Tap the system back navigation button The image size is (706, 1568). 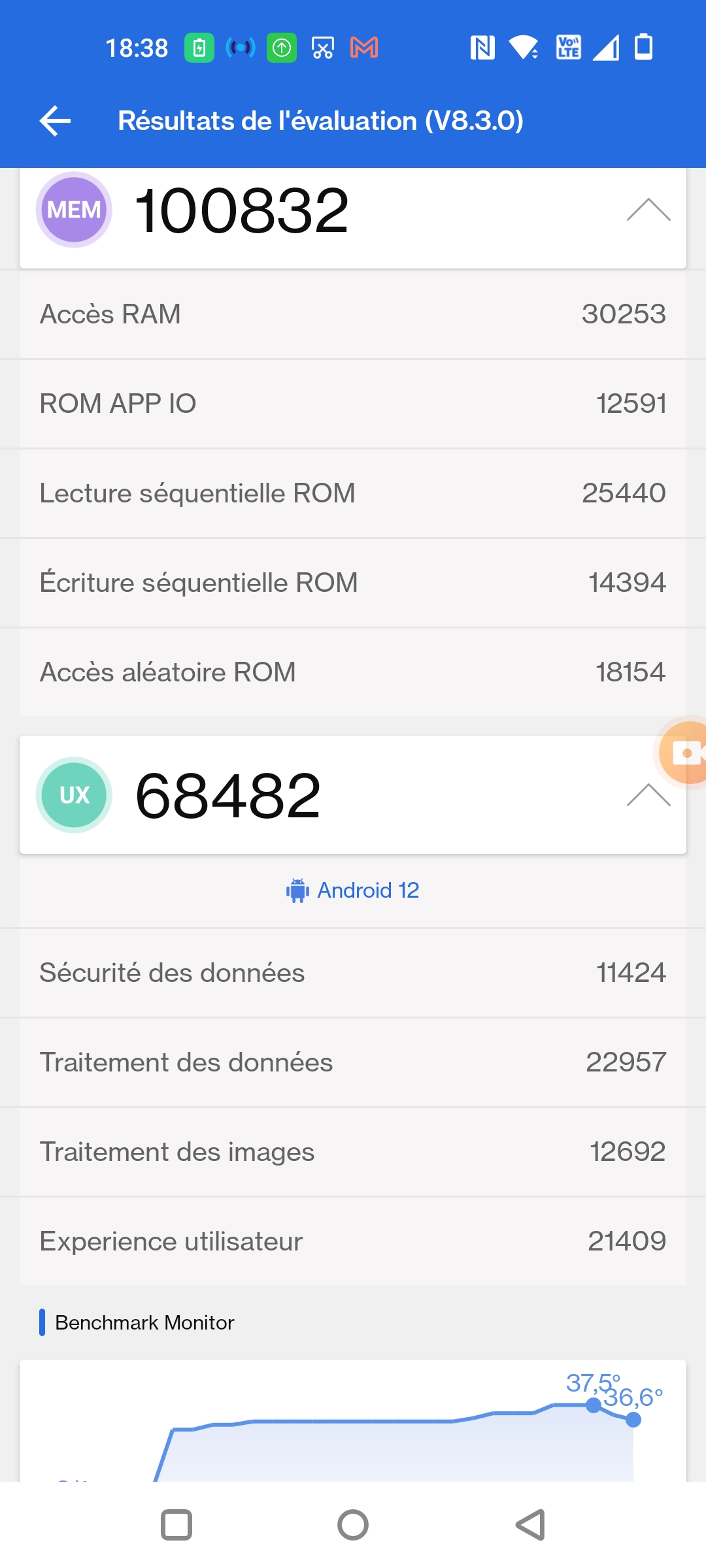click(x=530, y=1525)
